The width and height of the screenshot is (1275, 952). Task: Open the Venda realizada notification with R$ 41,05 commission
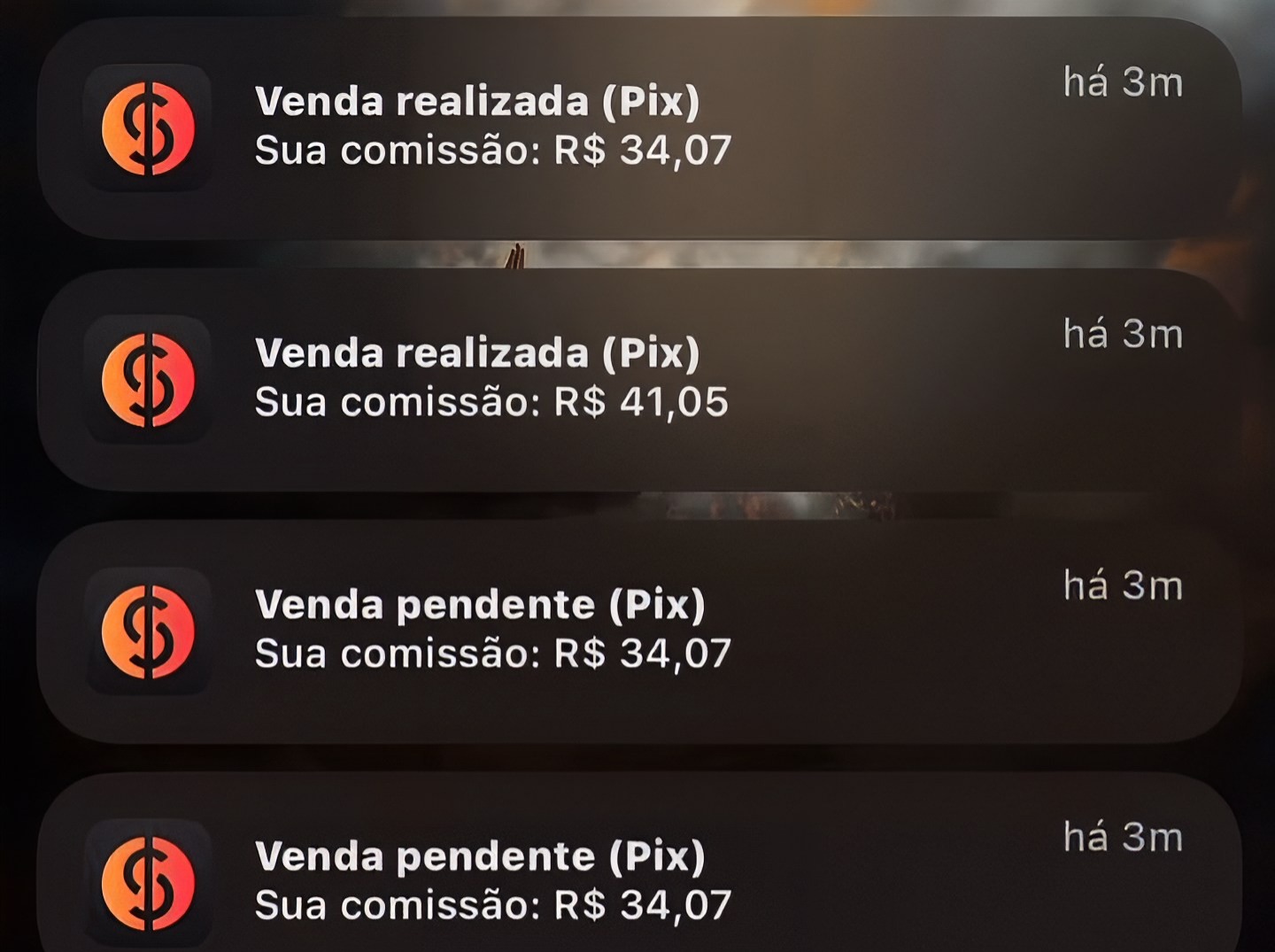[637, 379]
